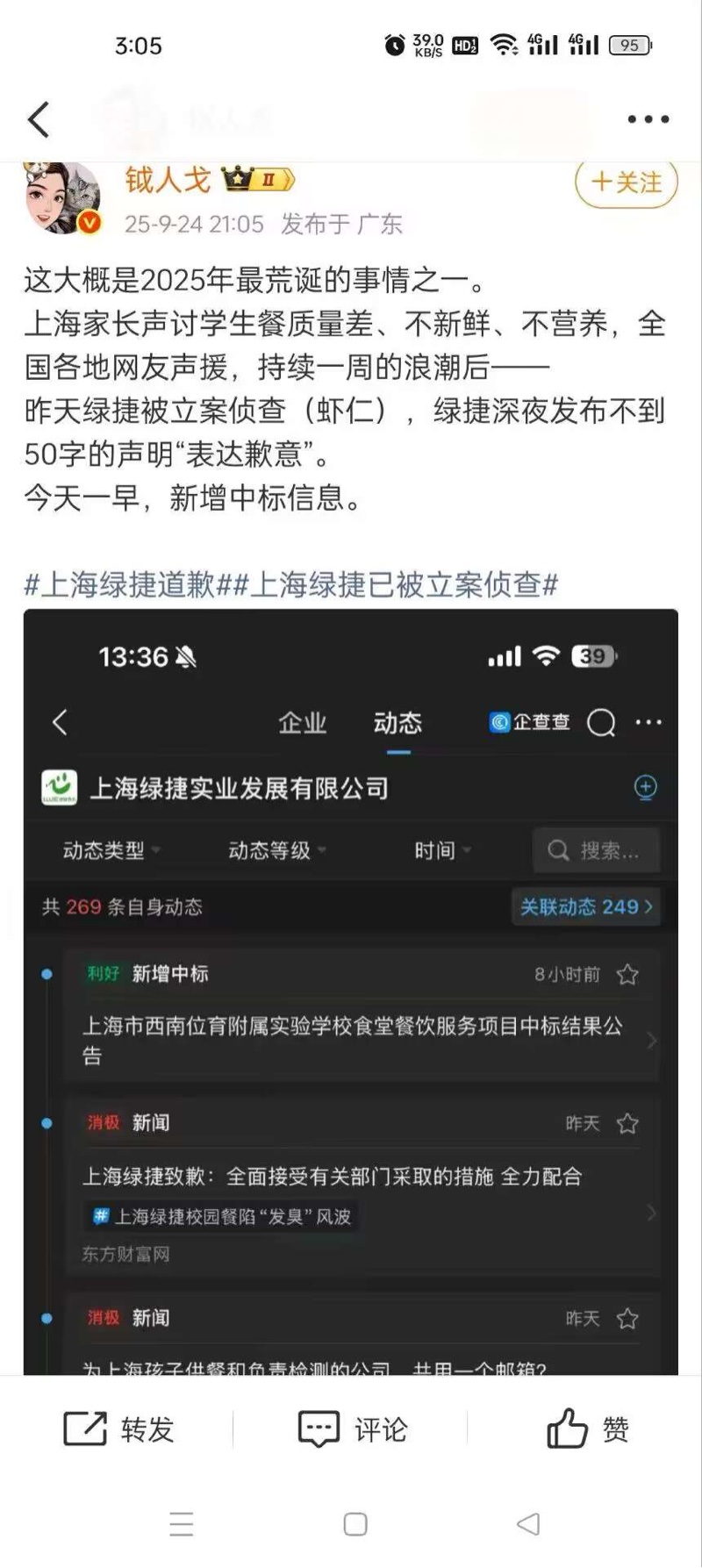Open comments via 评论

coord(353,1429)
